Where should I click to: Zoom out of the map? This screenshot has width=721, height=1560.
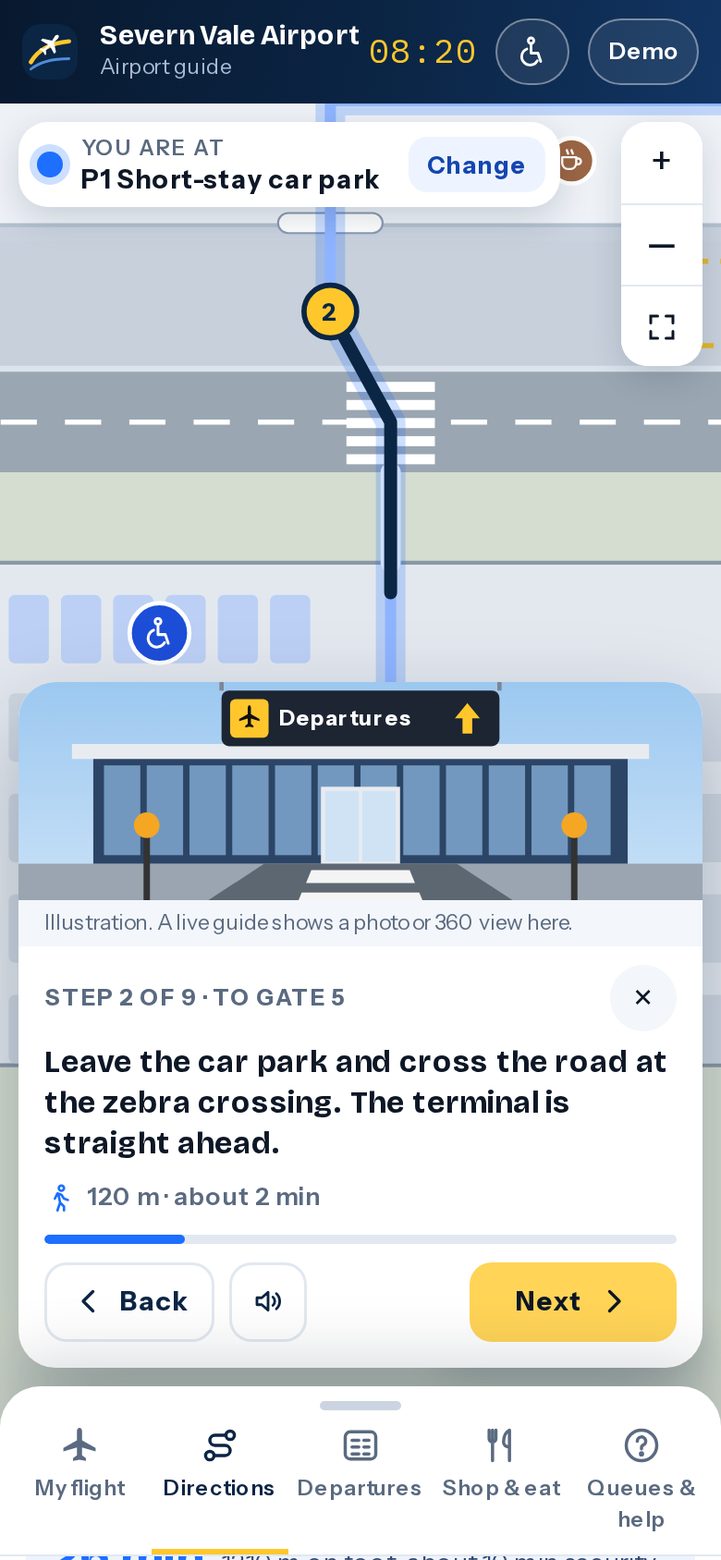(661, 245)
